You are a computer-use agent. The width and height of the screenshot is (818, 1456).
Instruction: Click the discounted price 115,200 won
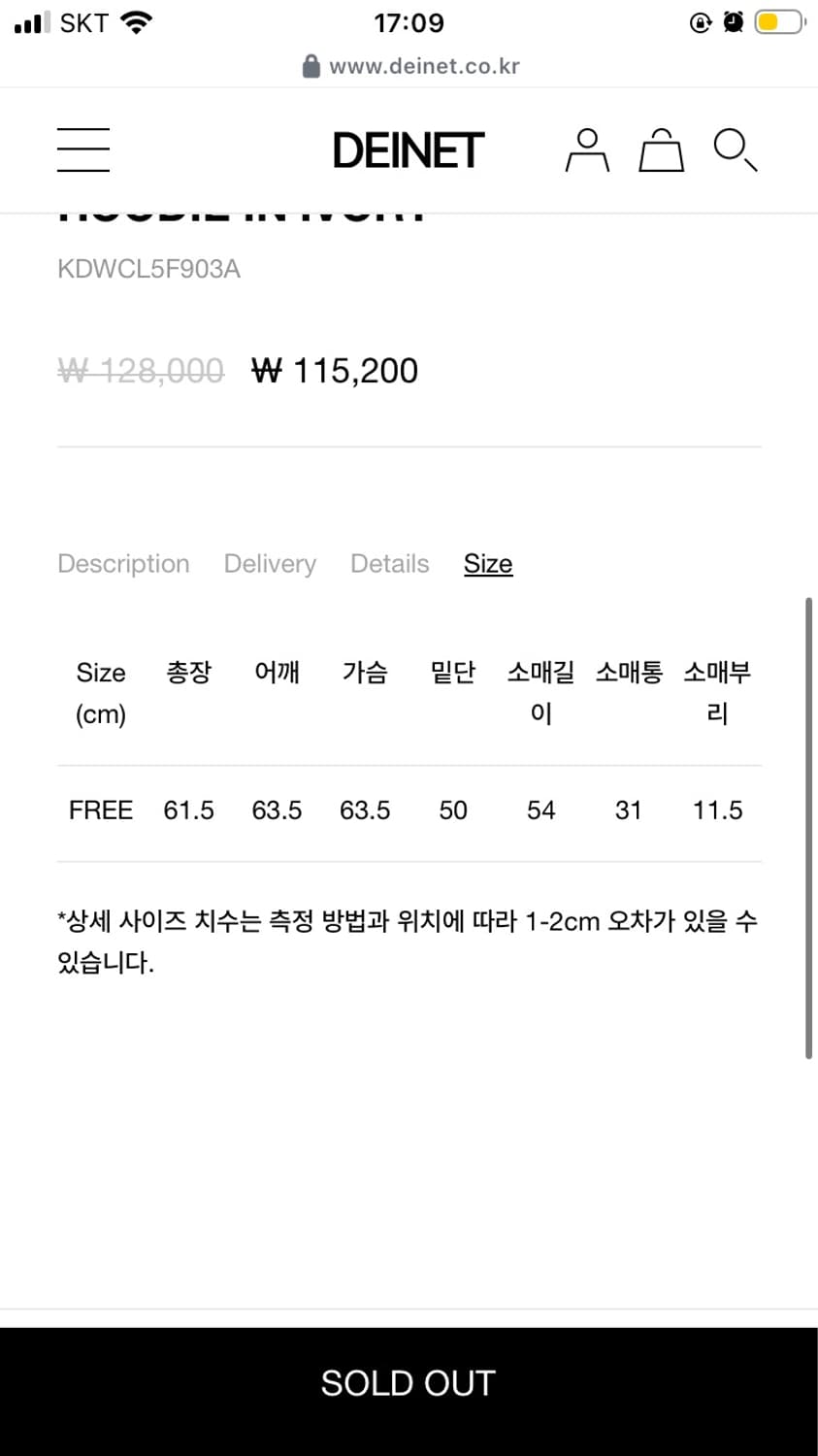coord(334,370)
